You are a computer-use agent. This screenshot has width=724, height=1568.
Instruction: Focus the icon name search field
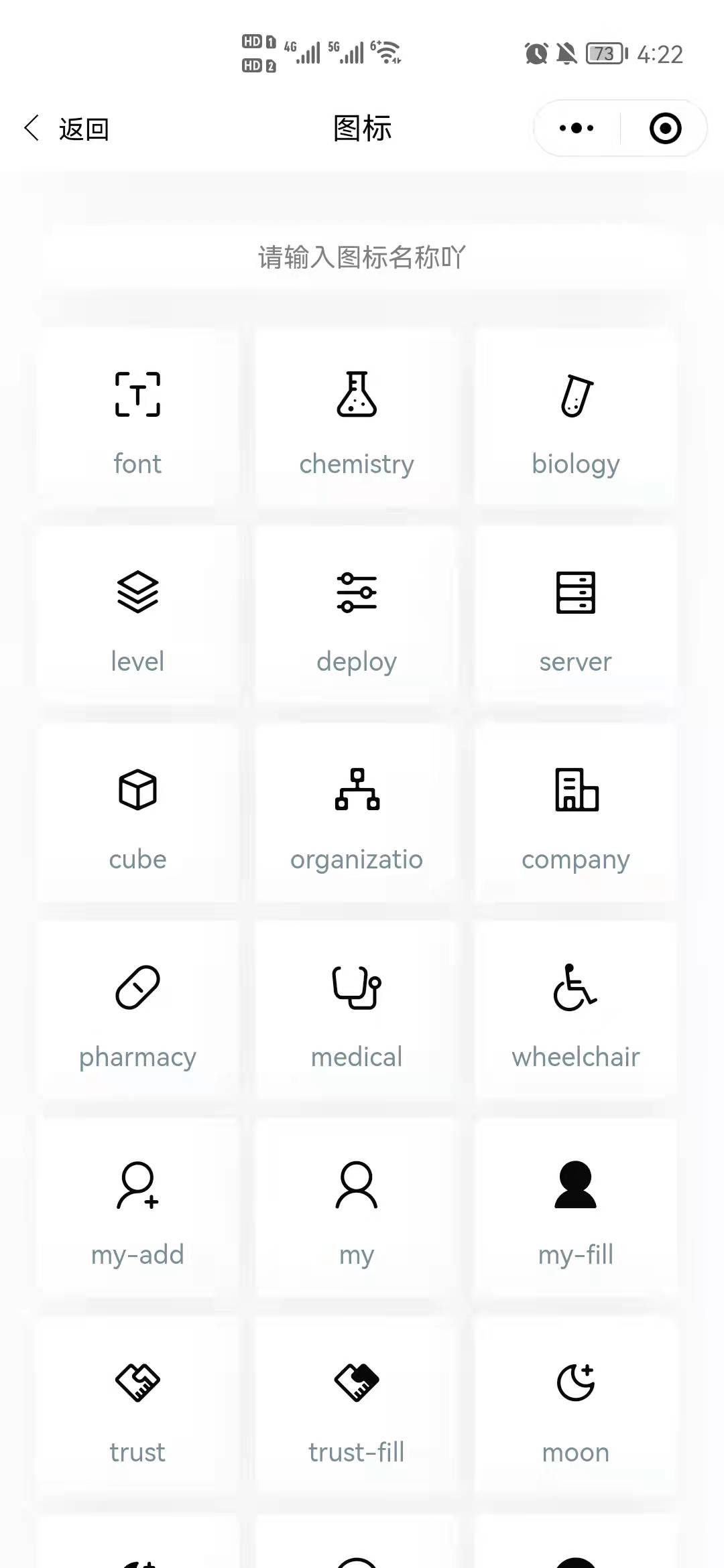click(362, 257)
